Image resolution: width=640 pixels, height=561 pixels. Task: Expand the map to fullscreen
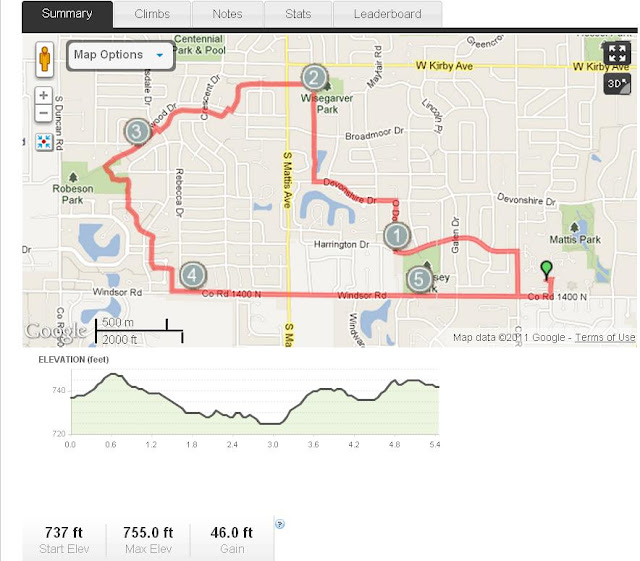(617, 54)
